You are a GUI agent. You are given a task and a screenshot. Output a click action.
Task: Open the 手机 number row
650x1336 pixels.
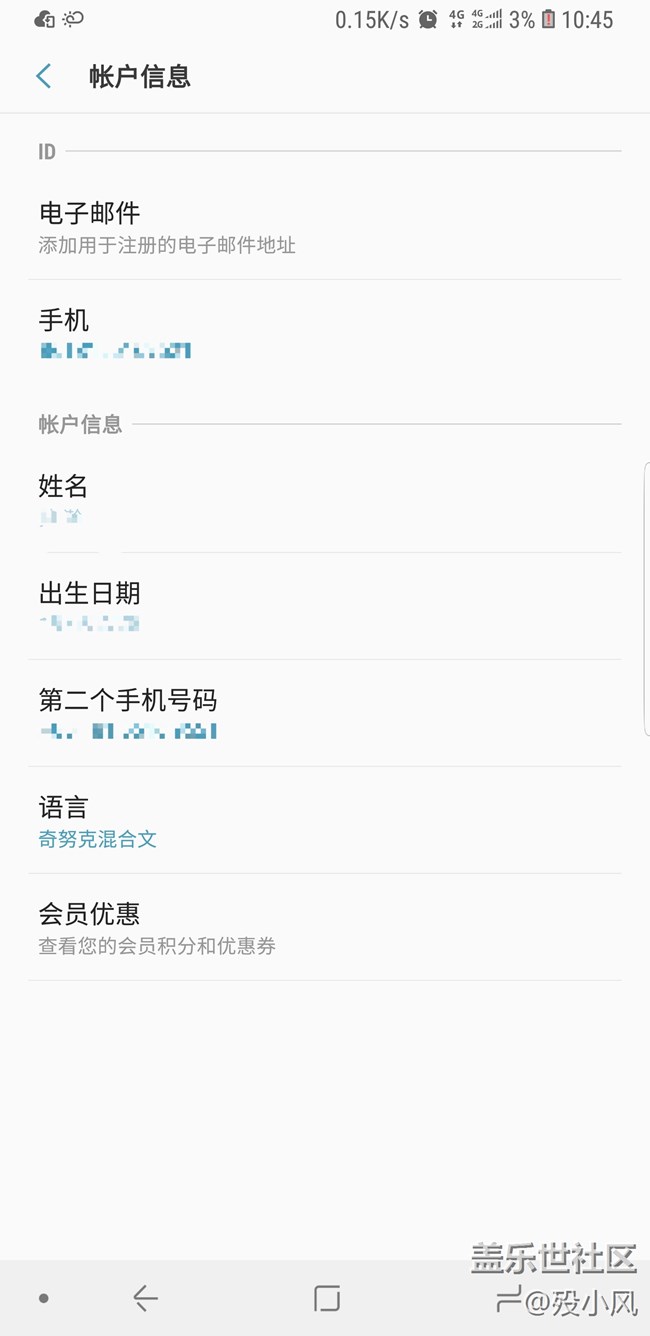(324, 334)
